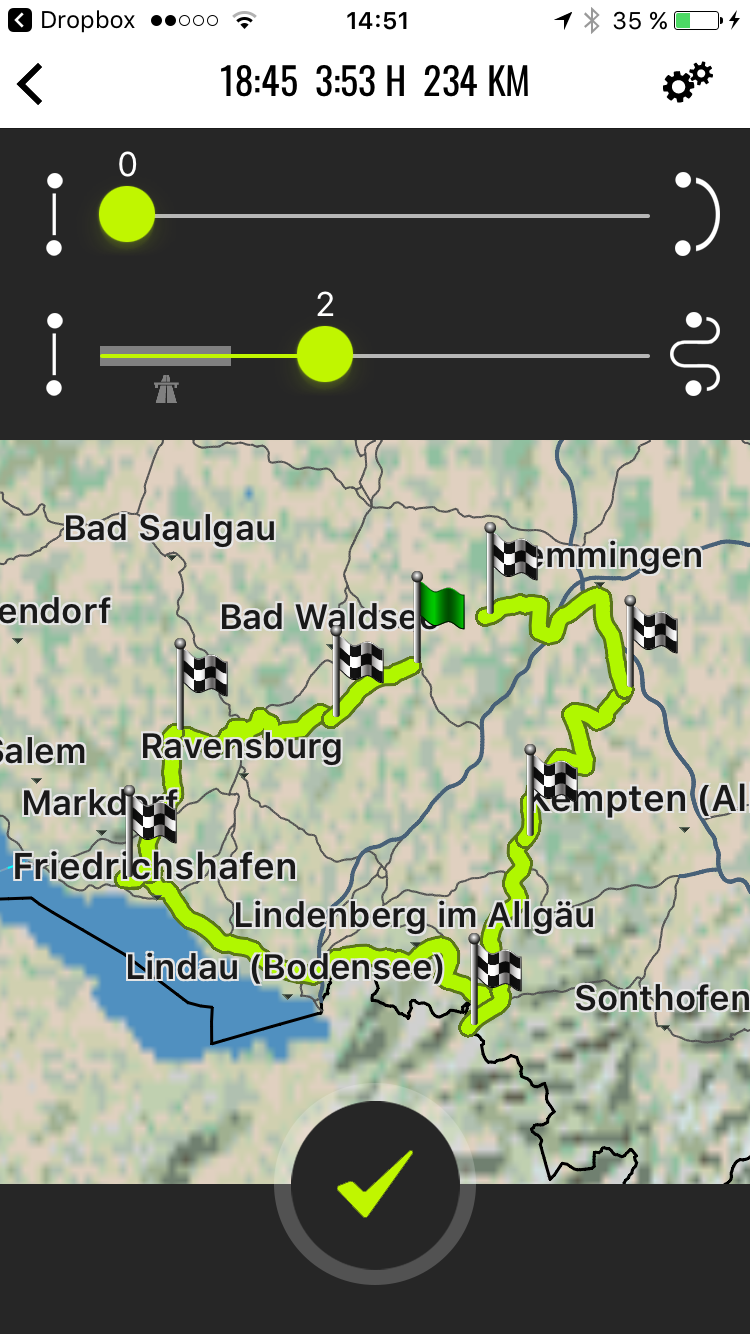Open the settings gears
The image size is (750, 1334).
pyautogui.click(x=687, y=83)
